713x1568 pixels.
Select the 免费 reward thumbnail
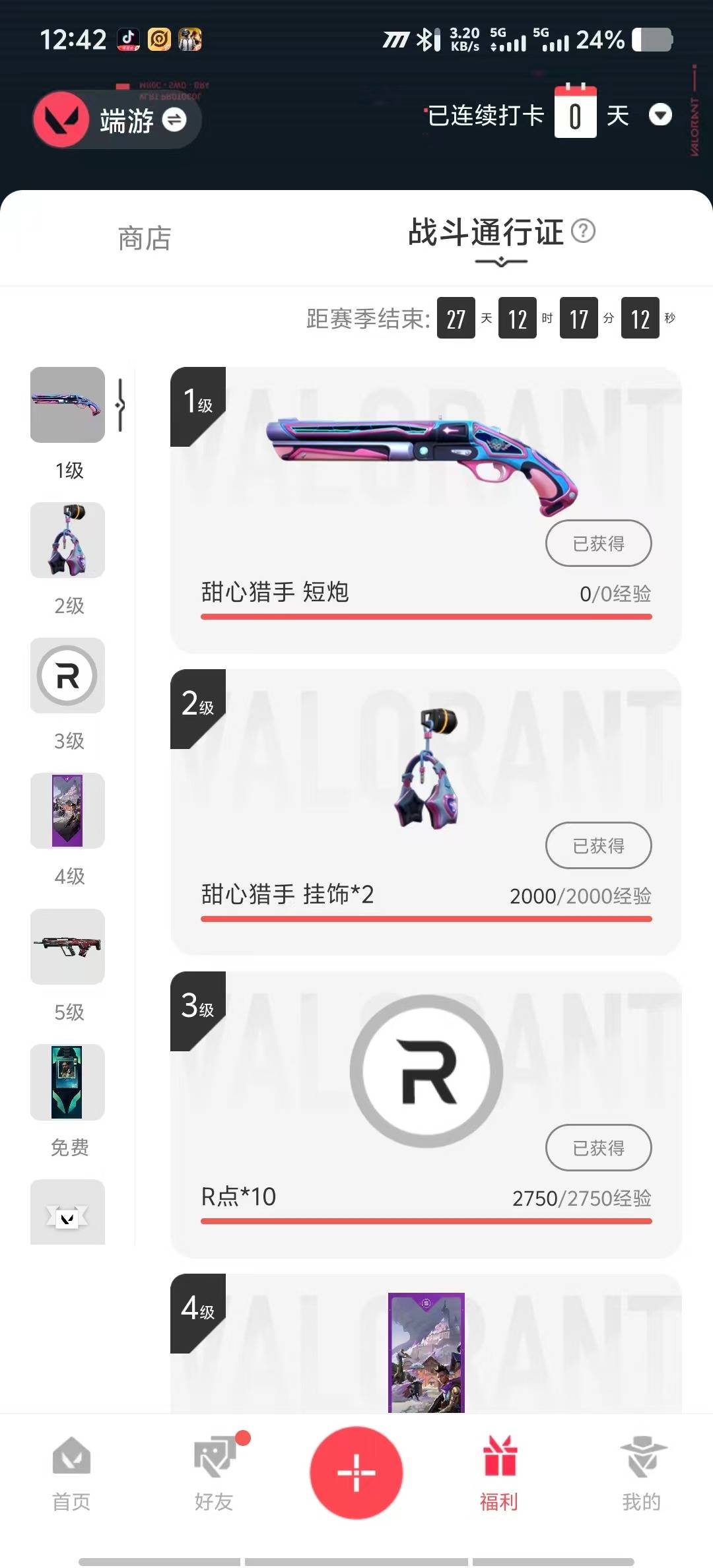pyautogui.click(x=67, y=1082)
